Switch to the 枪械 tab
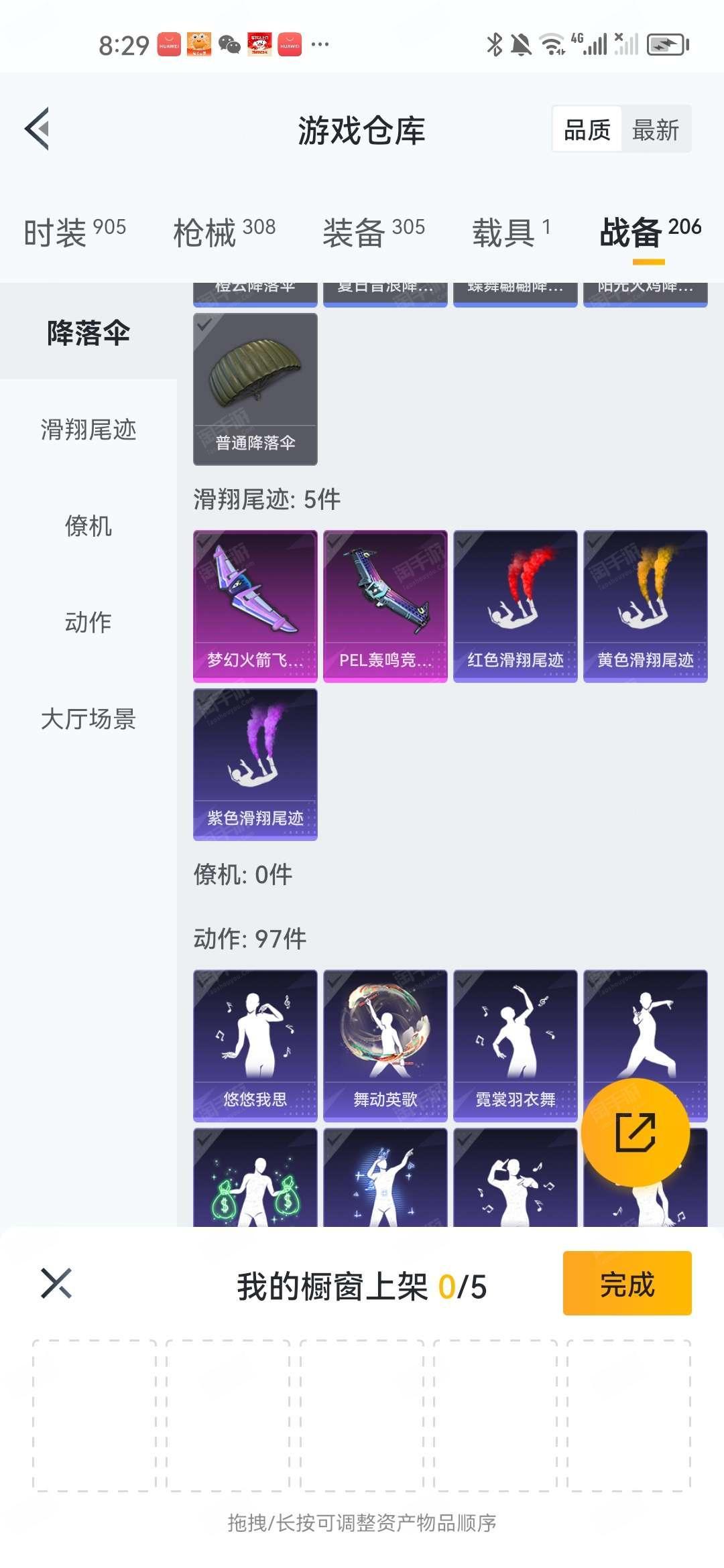 pyautogui.click(x=225, y=233)
